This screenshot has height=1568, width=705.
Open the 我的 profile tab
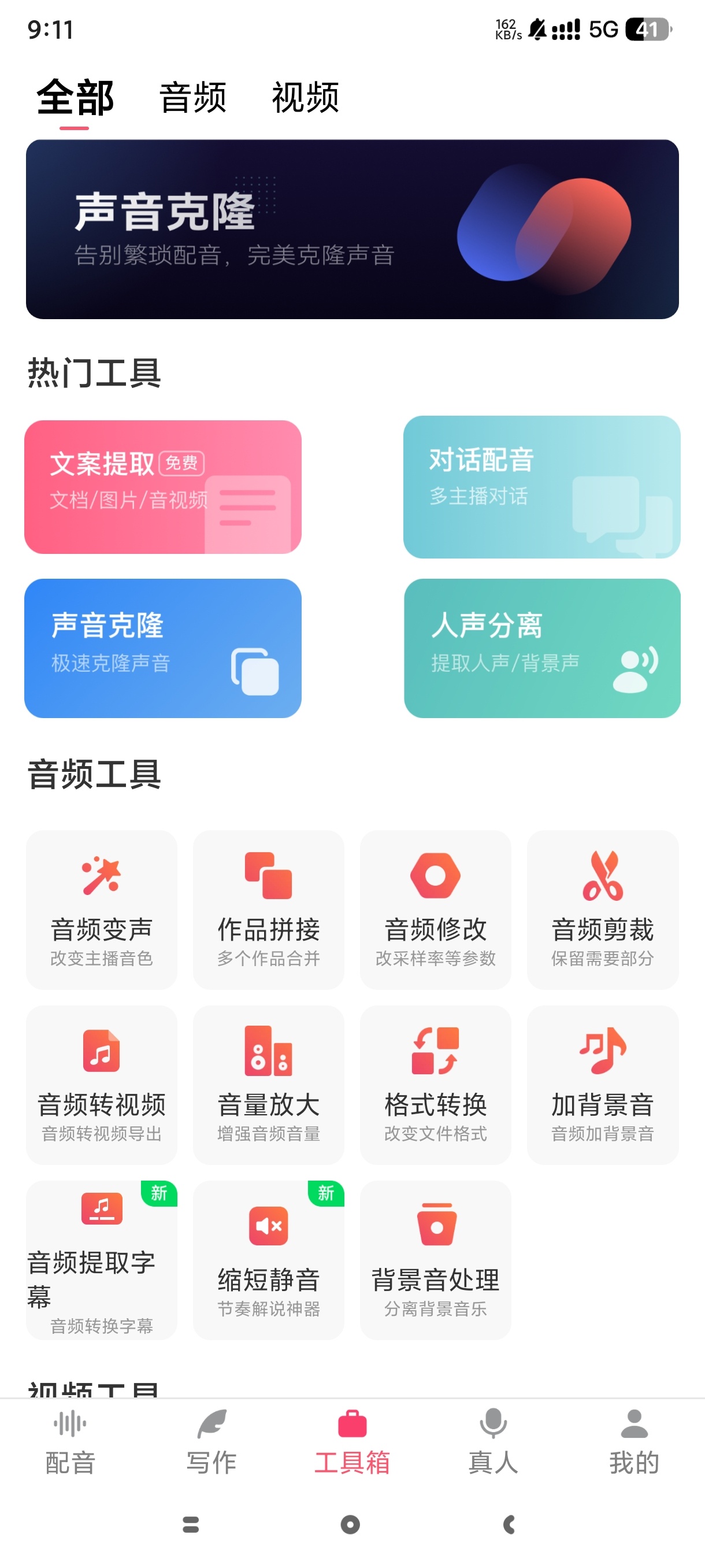pyautogui.click(x=634, y=1442)
